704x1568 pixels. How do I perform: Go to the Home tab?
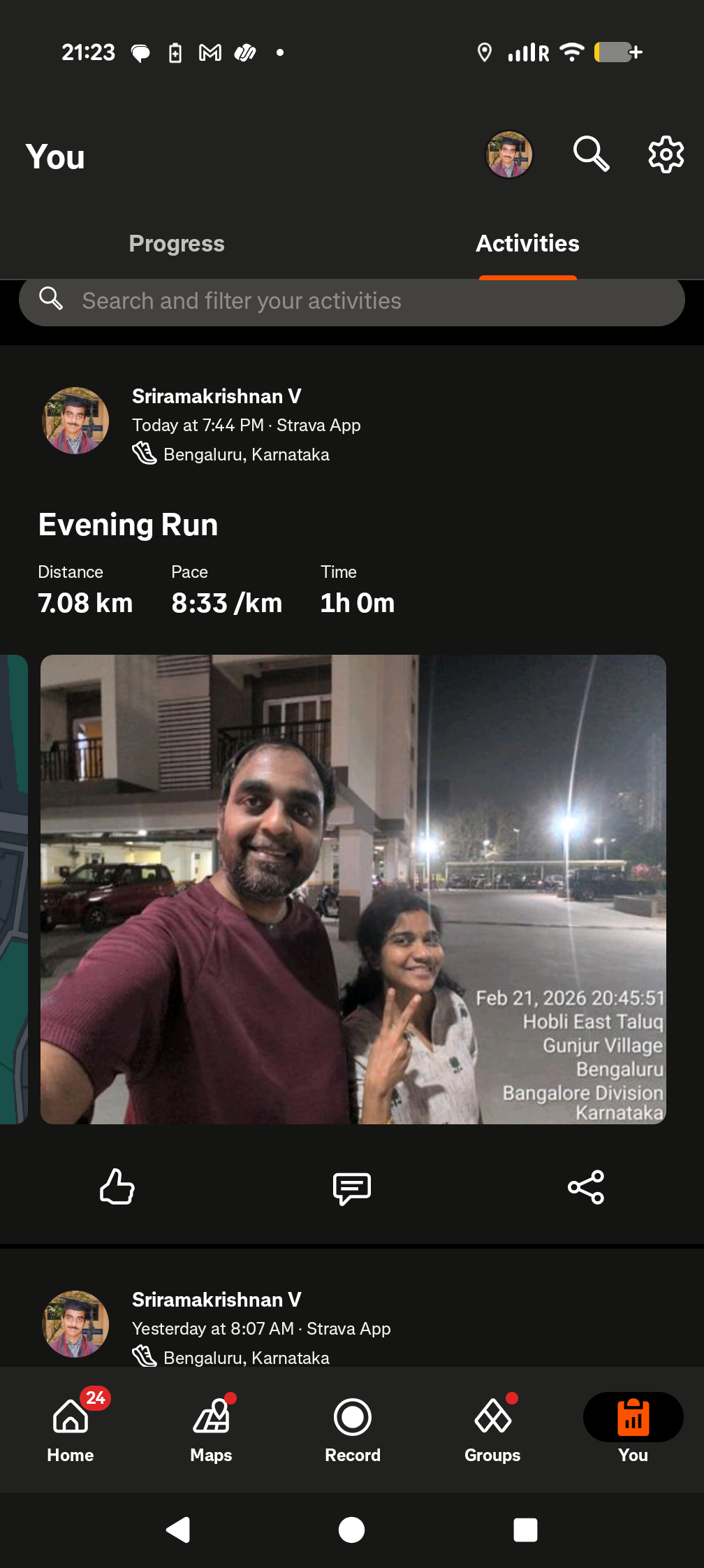click(x=71, y=1428)
